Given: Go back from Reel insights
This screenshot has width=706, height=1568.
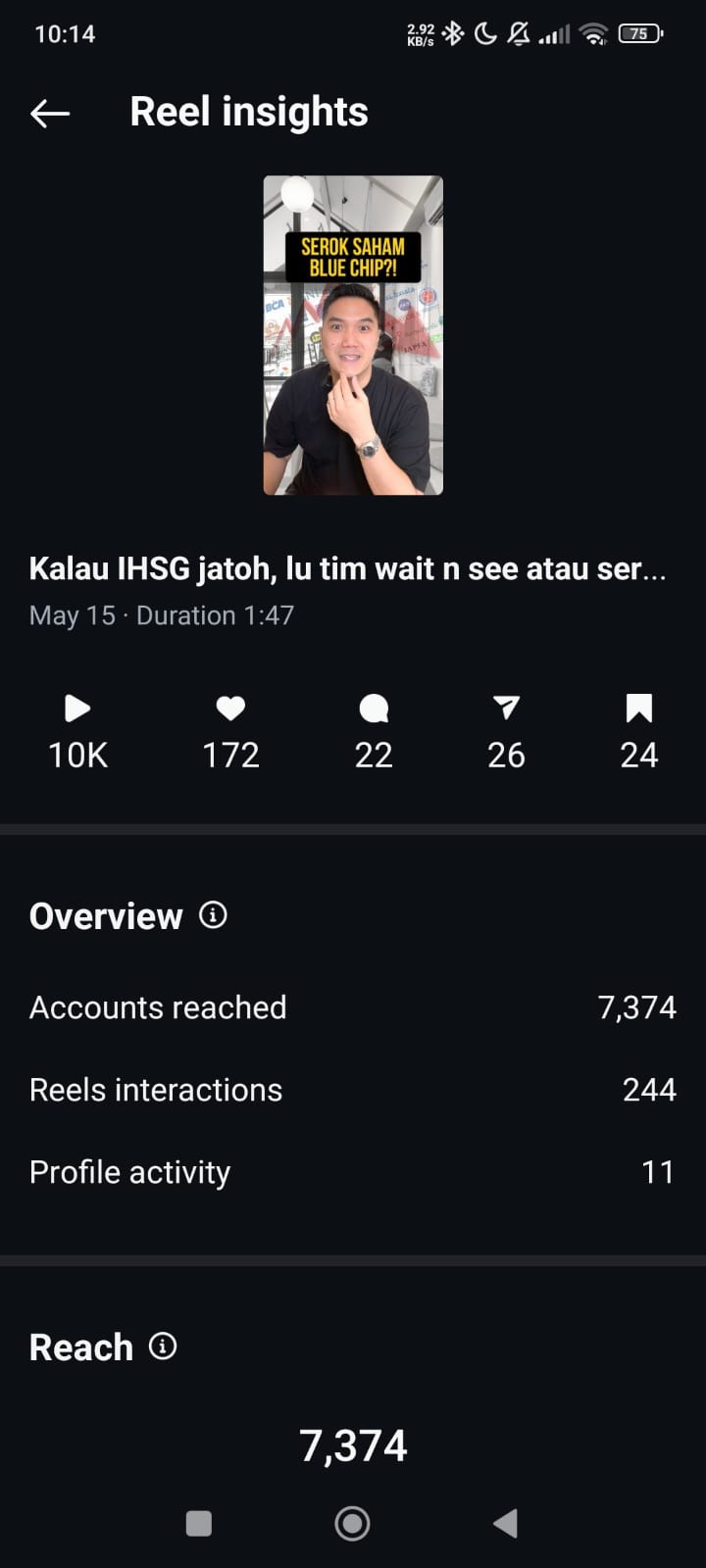Looking at the screenshot, I should click(50, 113).
